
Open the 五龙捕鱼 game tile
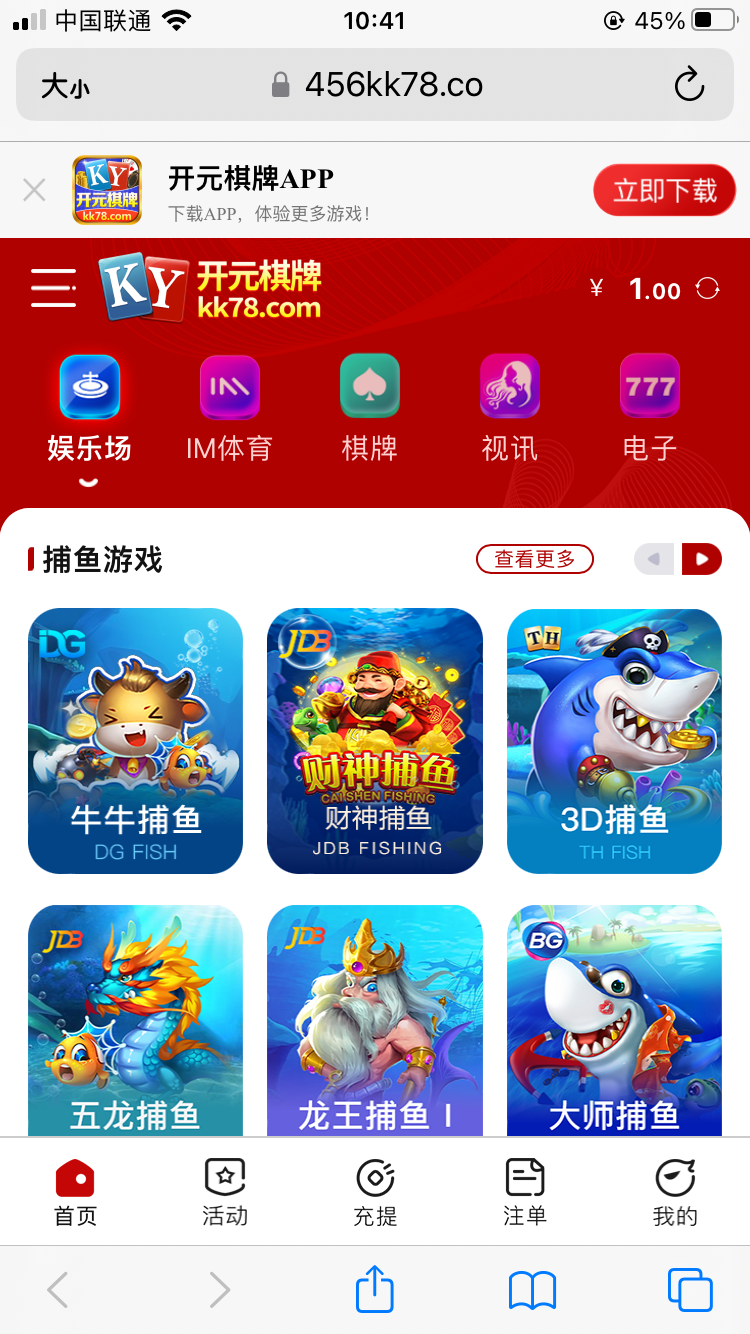coord(136,1020)
